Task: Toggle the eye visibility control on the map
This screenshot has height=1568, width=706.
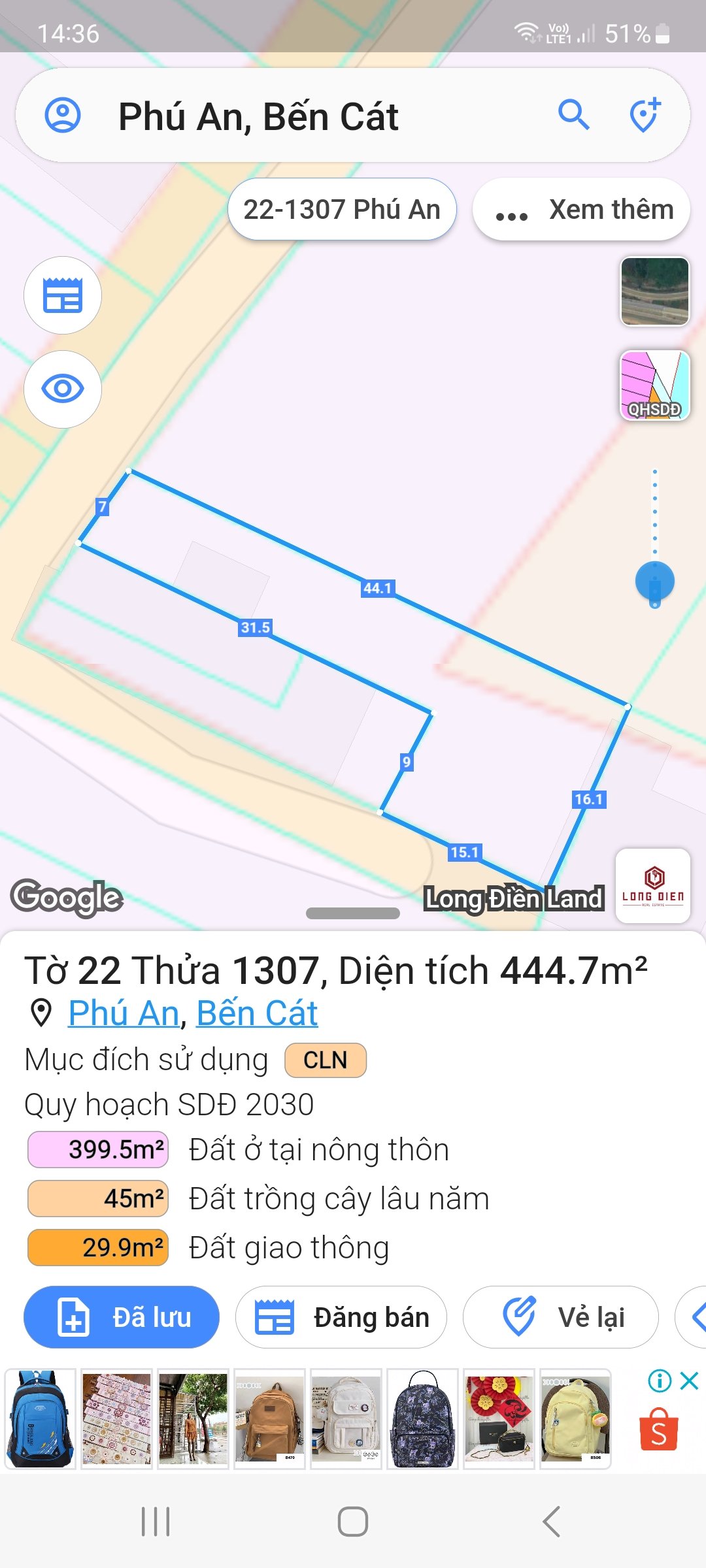Action: pyautogui.click(x=62, y=389)
